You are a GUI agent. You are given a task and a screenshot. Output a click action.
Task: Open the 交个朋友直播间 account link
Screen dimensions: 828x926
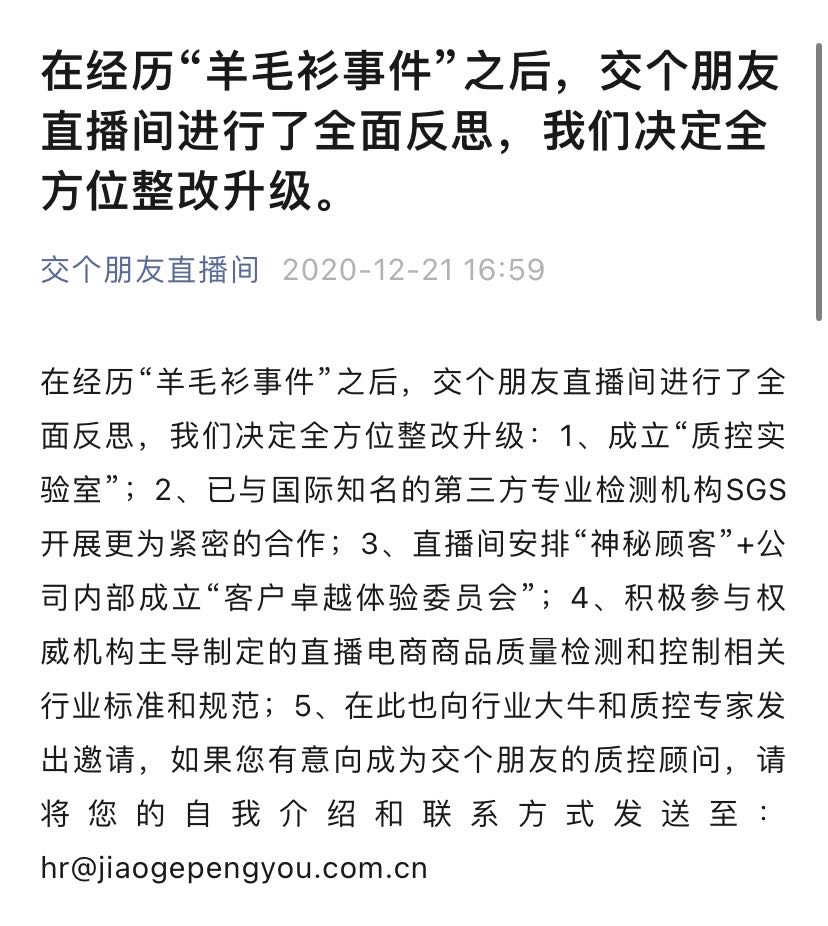tap(150, 270)
